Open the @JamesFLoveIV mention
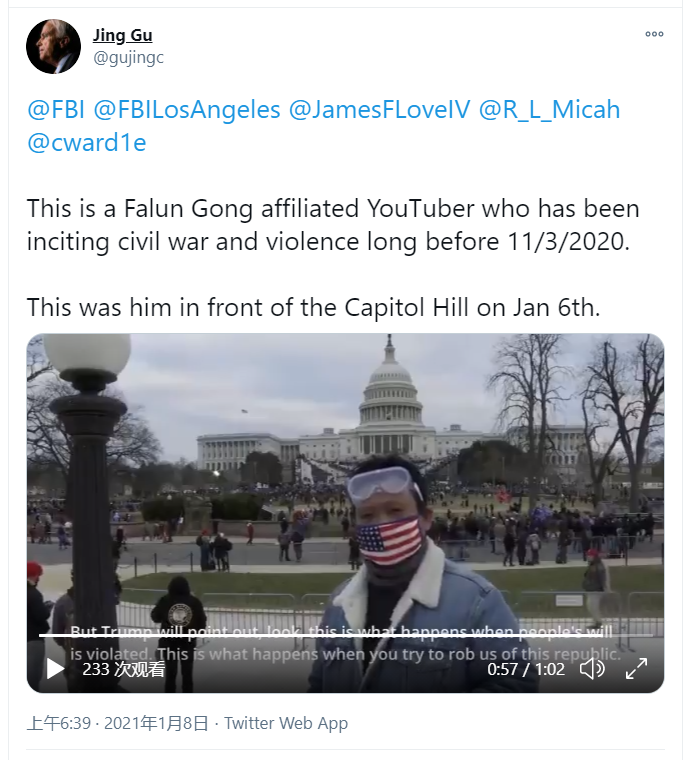This screenshot has width=690, height=760. pos(378,109)
